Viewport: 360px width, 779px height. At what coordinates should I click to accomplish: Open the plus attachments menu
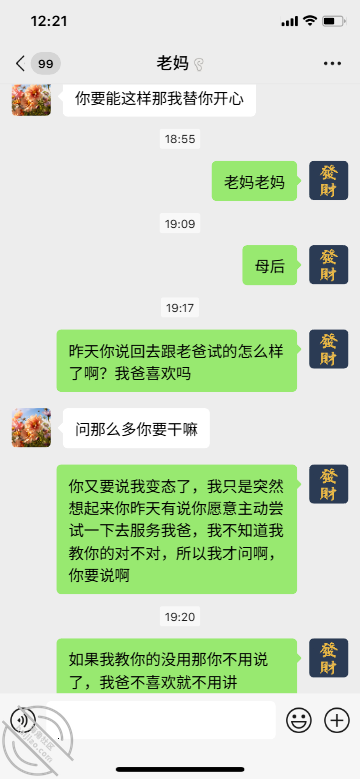coord(337,720)
